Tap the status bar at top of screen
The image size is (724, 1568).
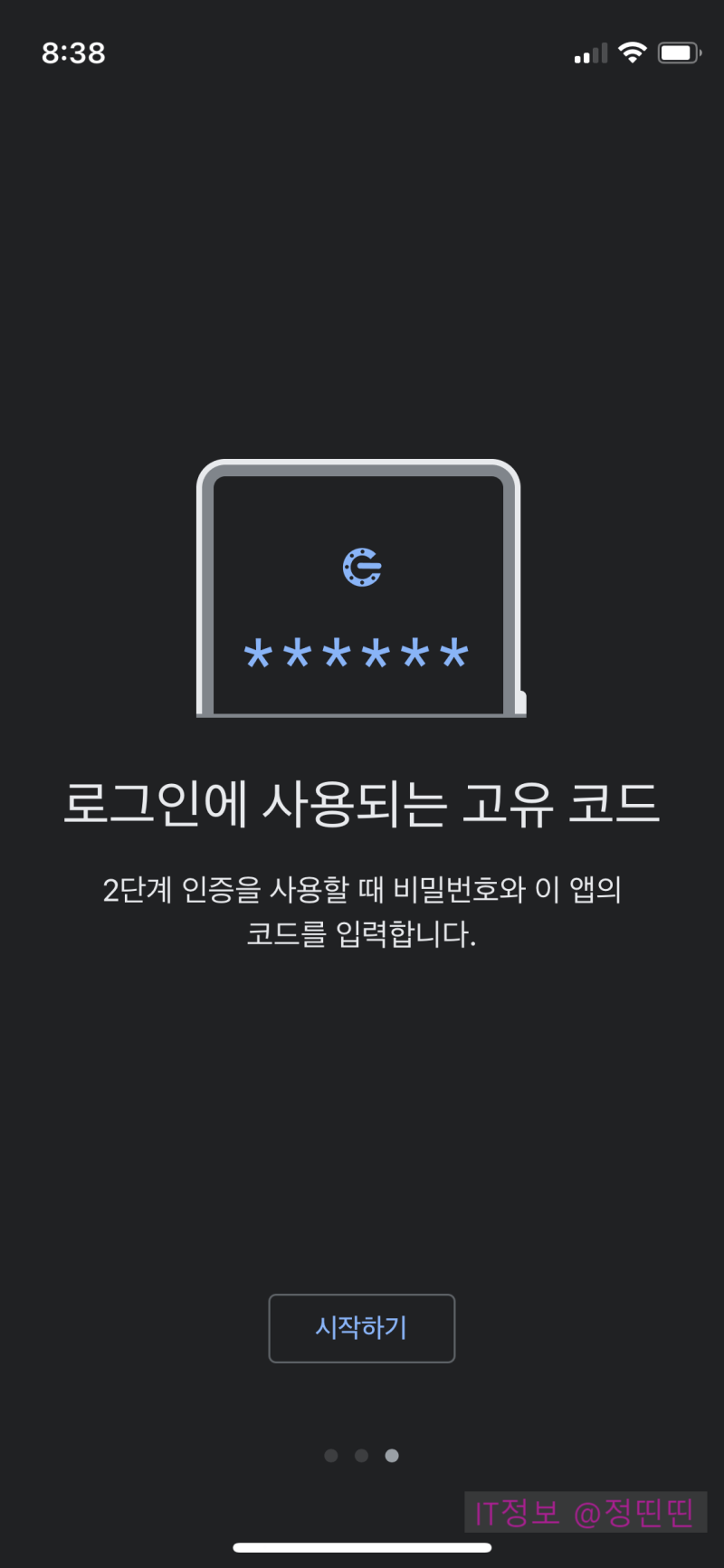[361, 53]
